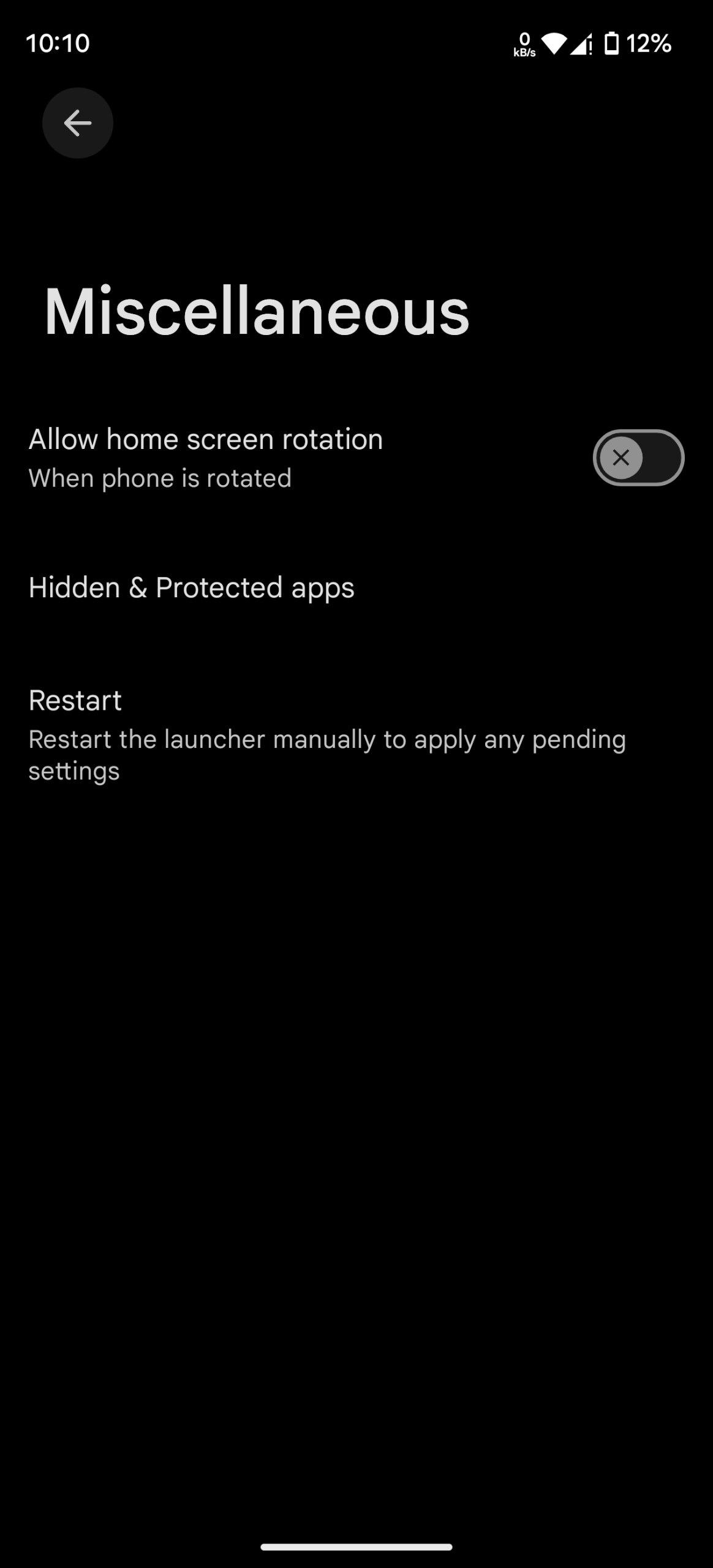Select Restart to restart the launcher
Image resolution: width=713 pixels, height=1568 pixels.
pos(356,734)
